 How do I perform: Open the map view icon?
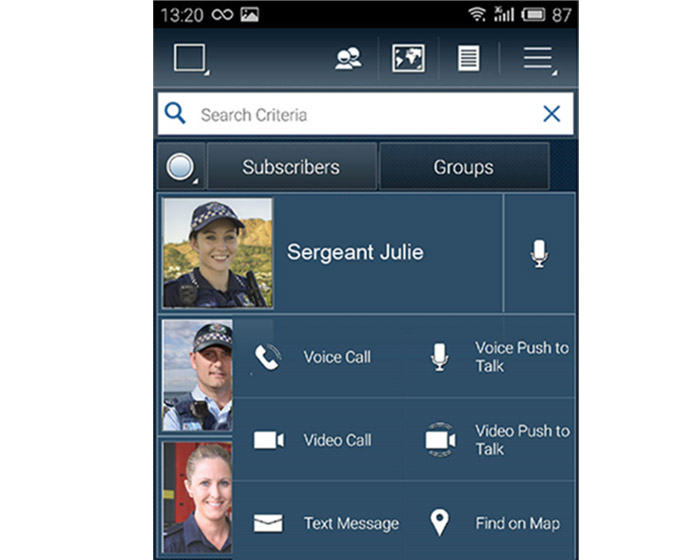[x=408, y=59]
